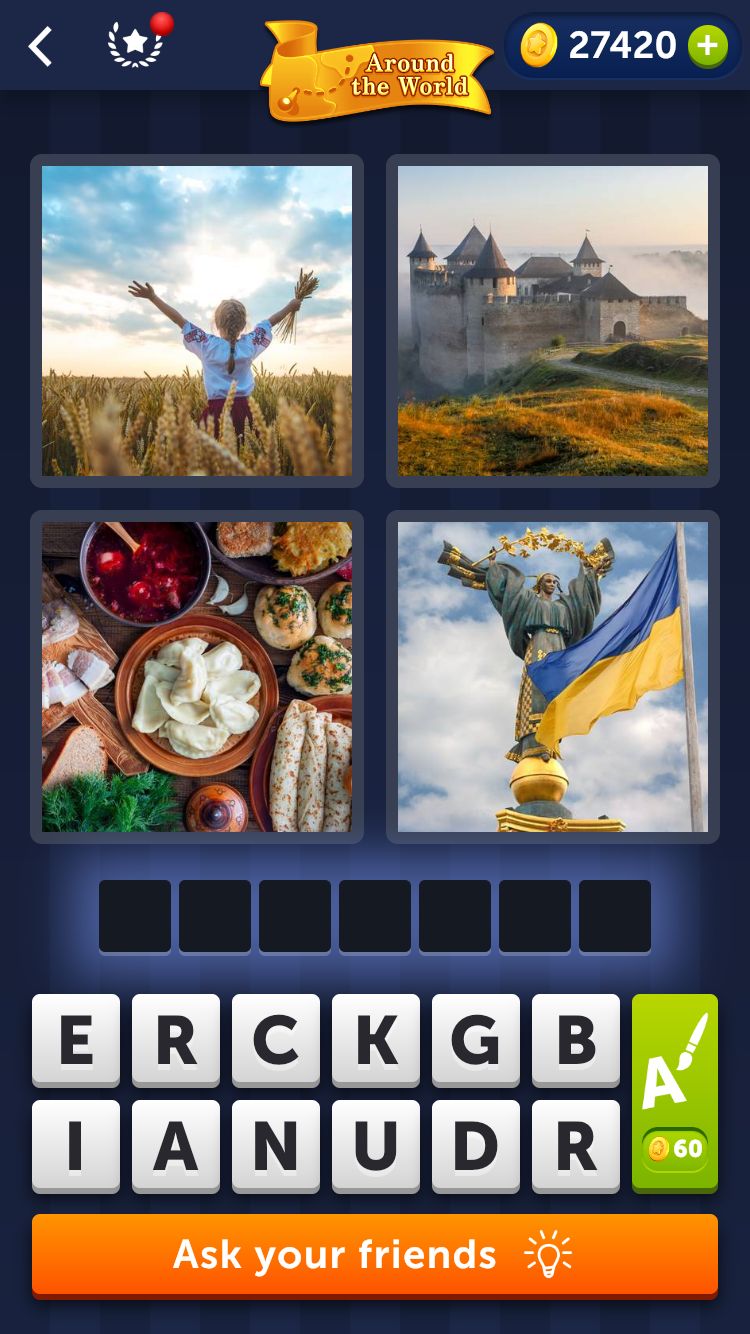Screen dimensions: 750x1334
Task: Select the letter K tile
Action: 376,1040
